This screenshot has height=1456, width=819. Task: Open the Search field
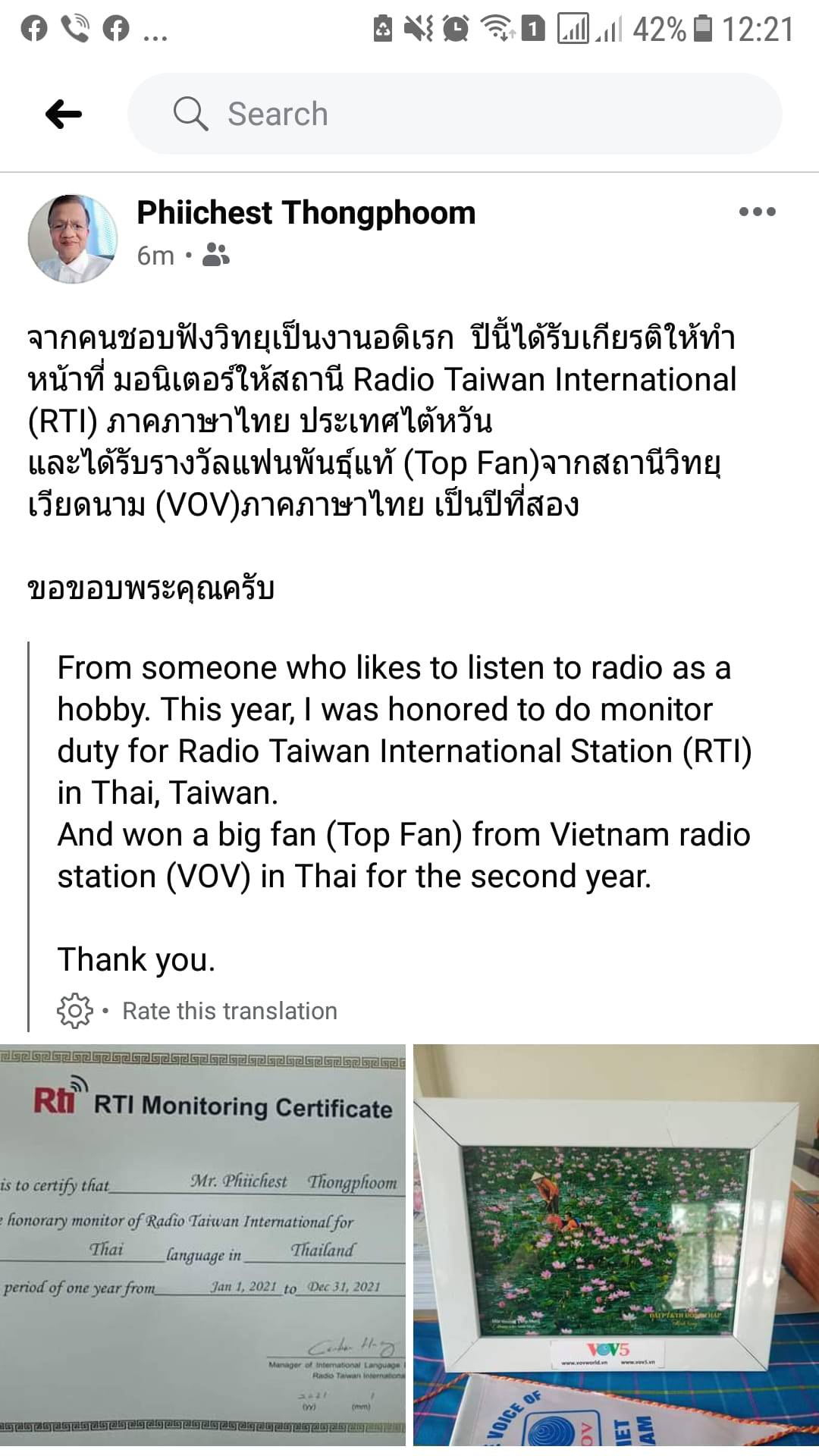(x=455, y=115)
